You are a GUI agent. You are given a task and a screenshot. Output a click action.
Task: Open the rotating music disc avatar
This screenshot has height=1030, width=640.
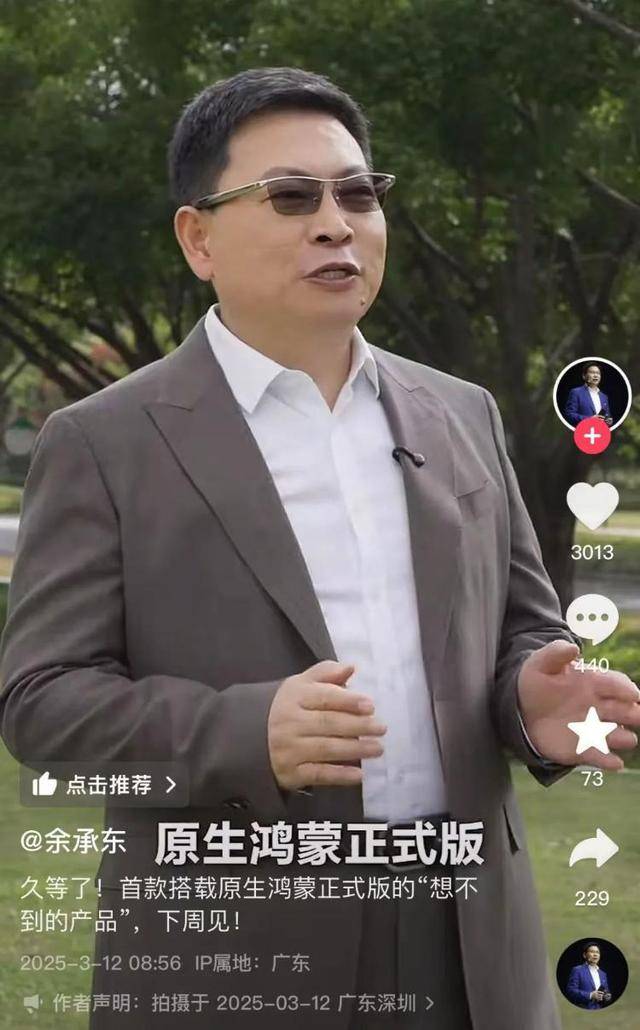tap(592, 974)
